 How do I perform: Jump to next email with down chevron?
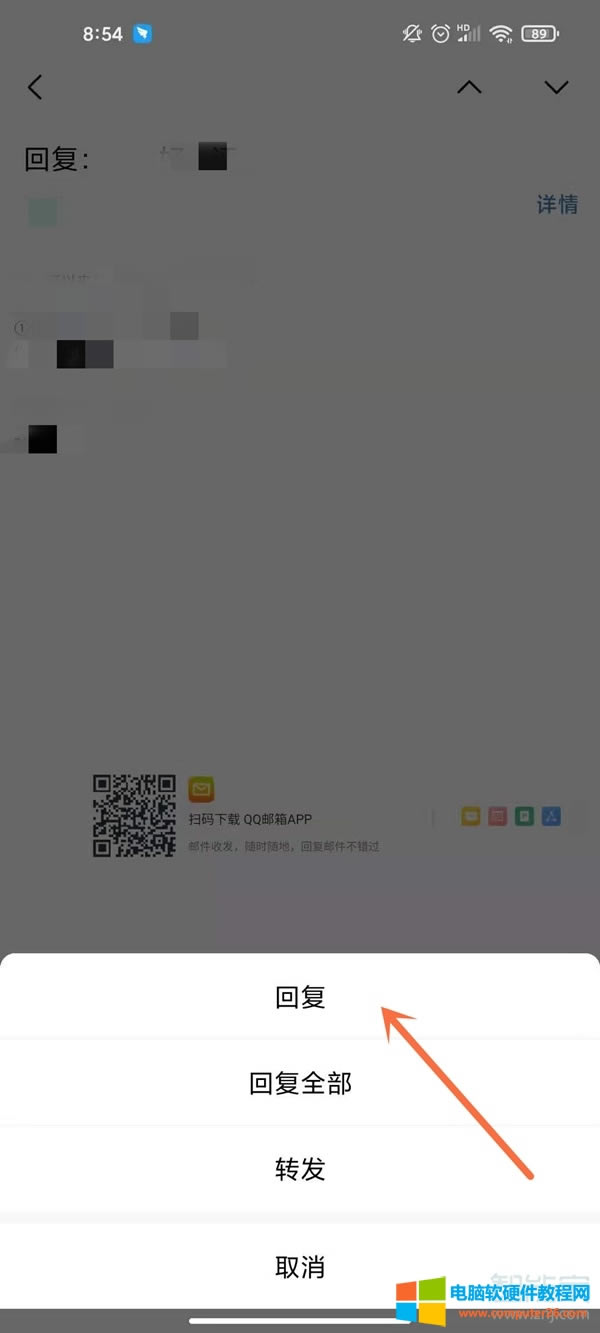(556, 87)
